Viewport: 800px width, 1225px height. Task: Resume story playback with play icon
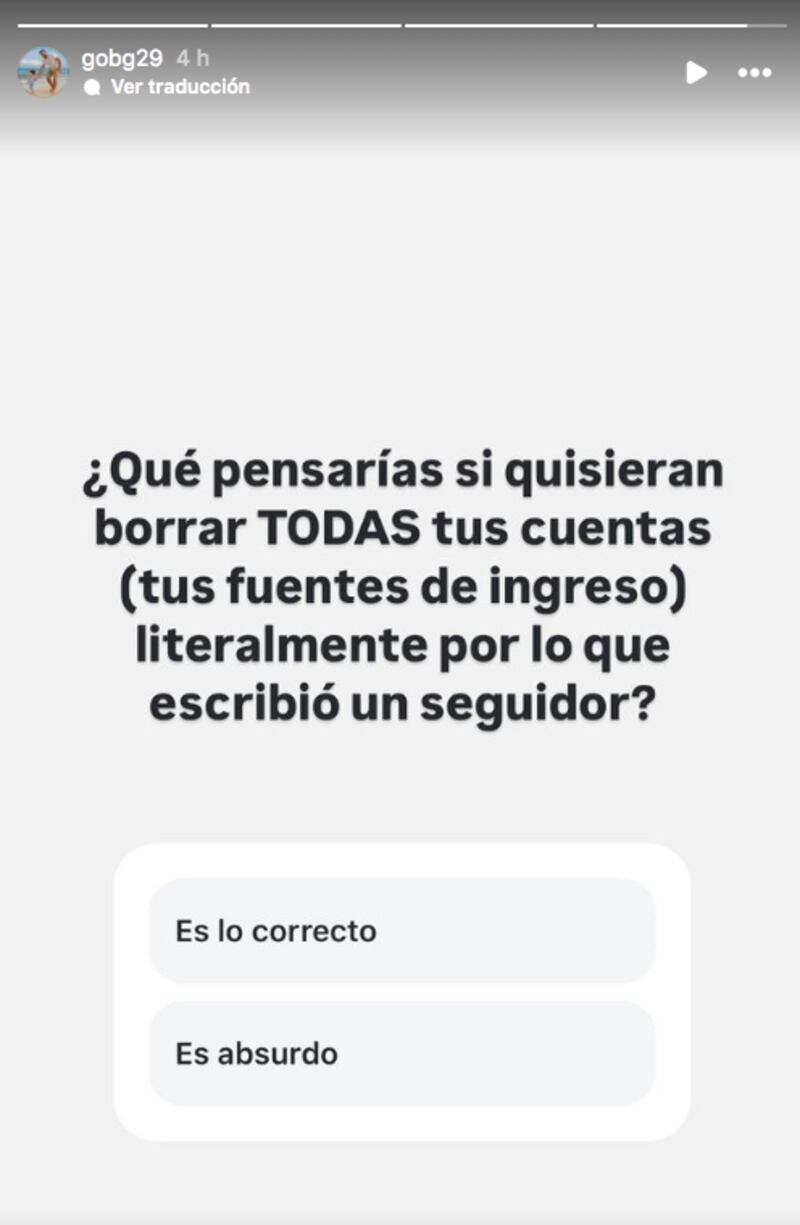coord(696,73)
